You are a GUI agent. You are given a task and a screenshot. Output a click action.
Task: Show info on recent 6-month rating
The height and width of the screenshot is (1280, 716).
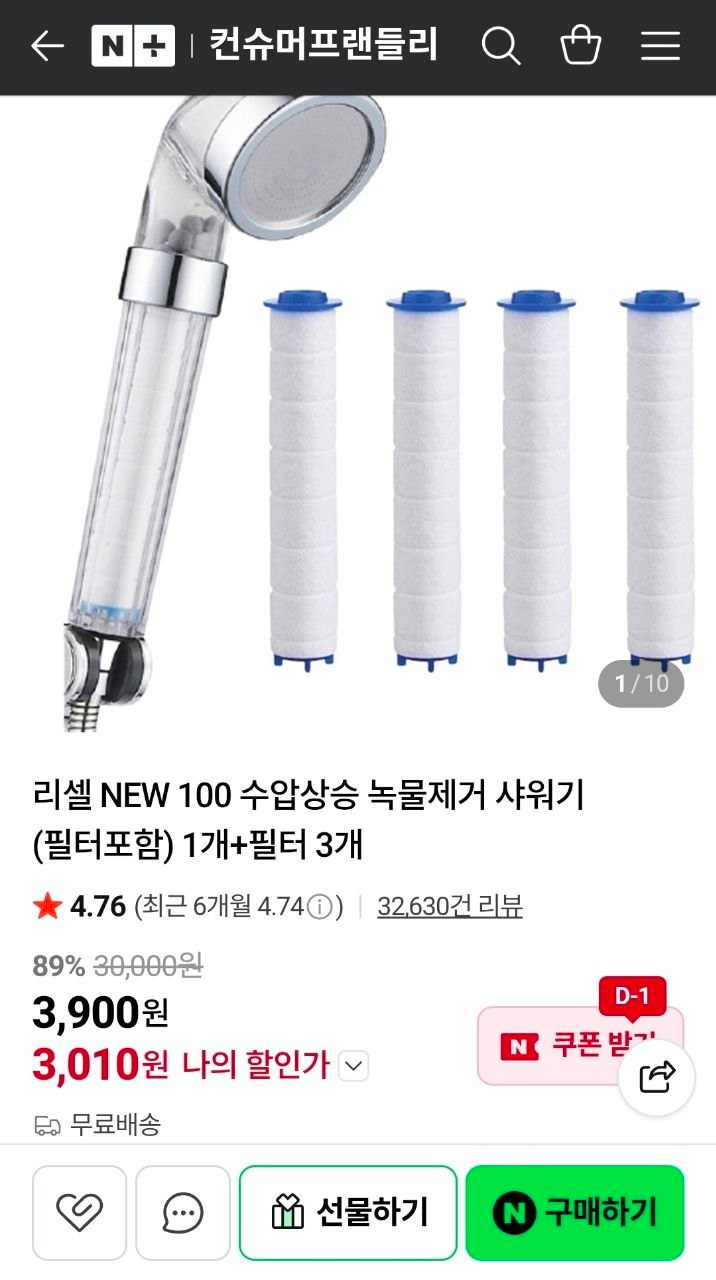(319, 908)
